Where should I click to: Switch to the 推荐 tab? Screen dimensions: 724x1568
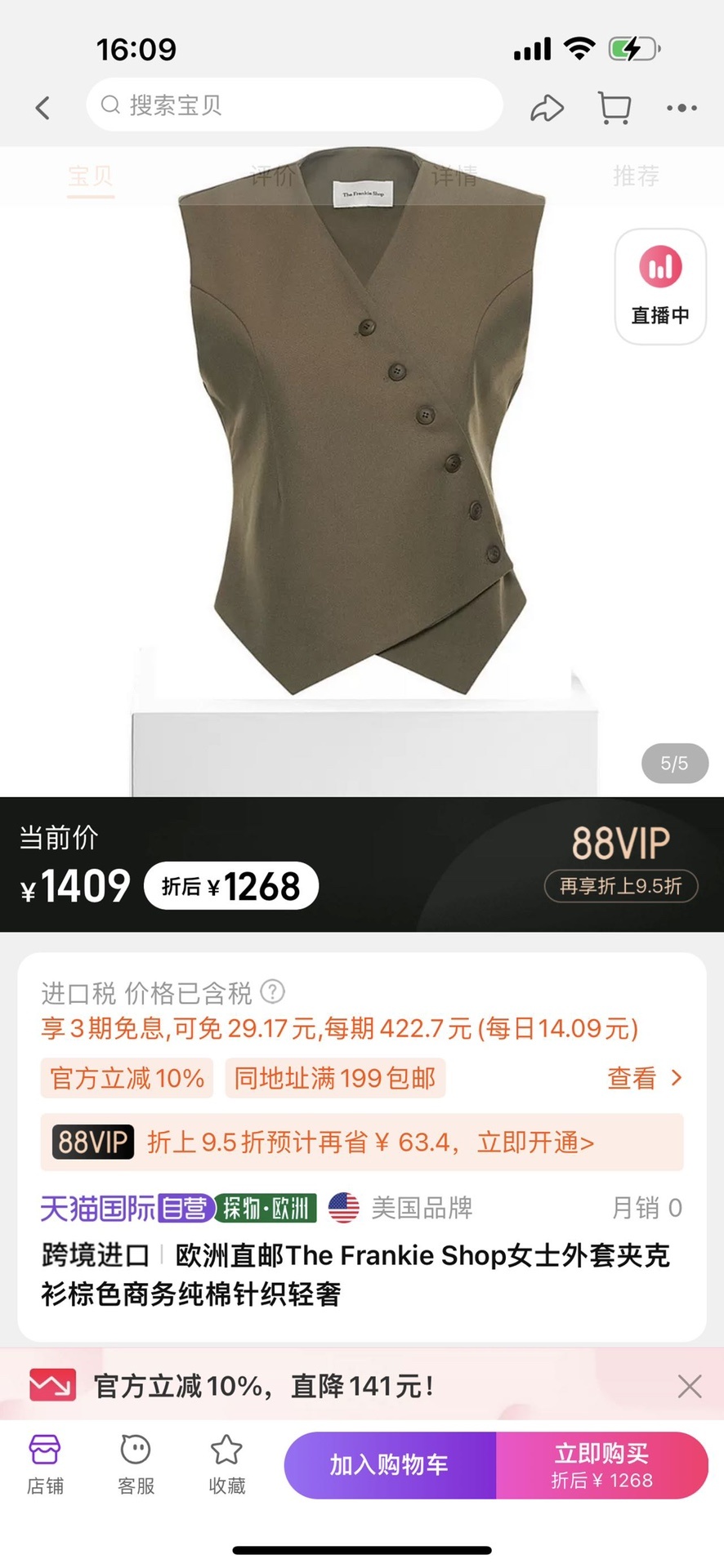[636, 176]
